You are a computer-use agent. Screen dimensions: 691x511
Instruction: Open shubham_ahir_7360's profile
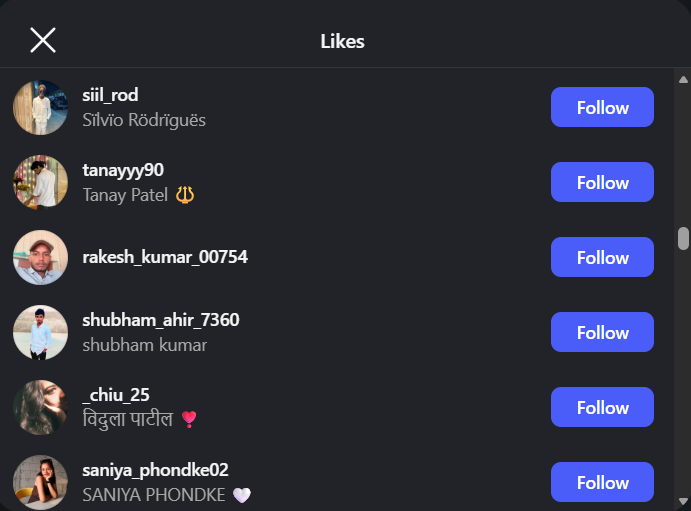tap(160, 320)
